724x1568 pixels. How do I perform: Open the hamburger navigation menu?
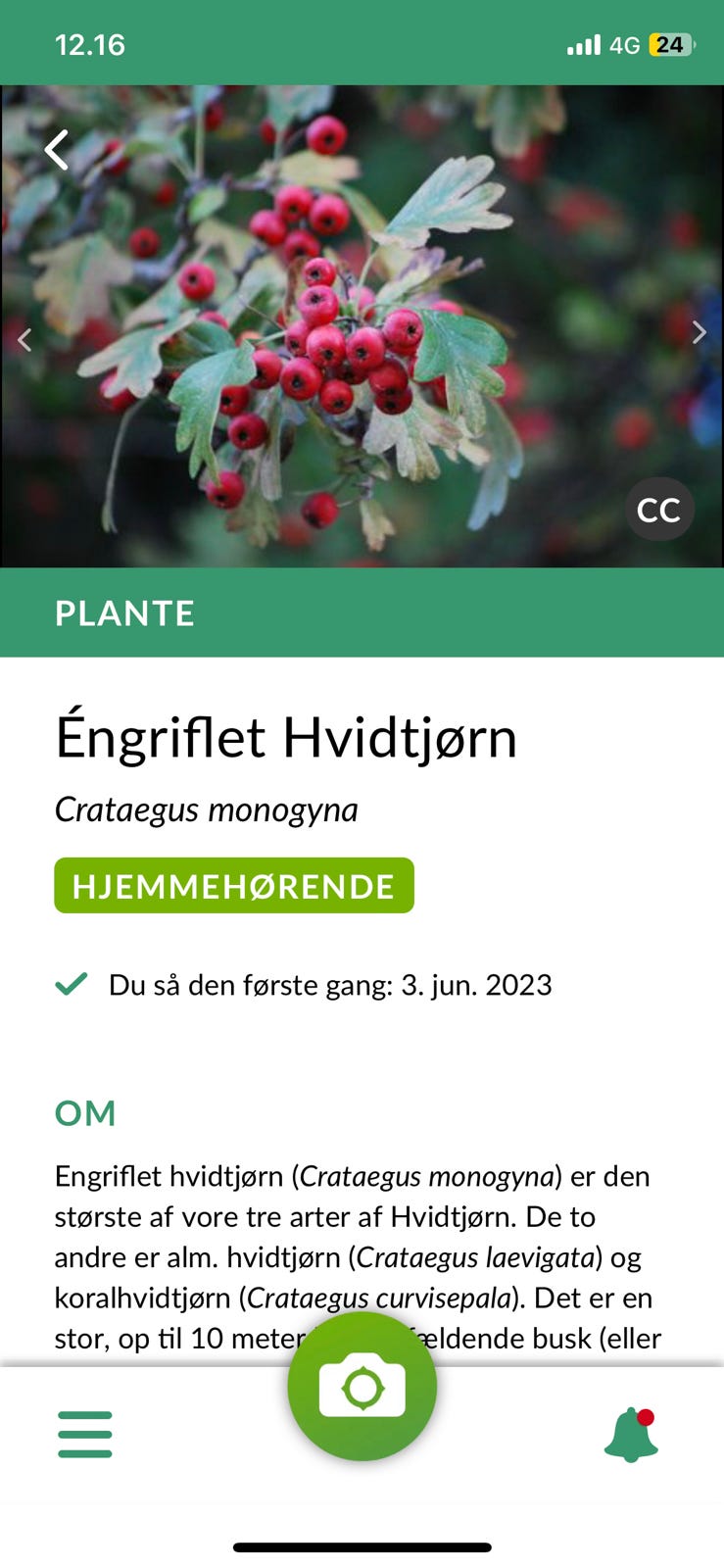click(84, 1432)
